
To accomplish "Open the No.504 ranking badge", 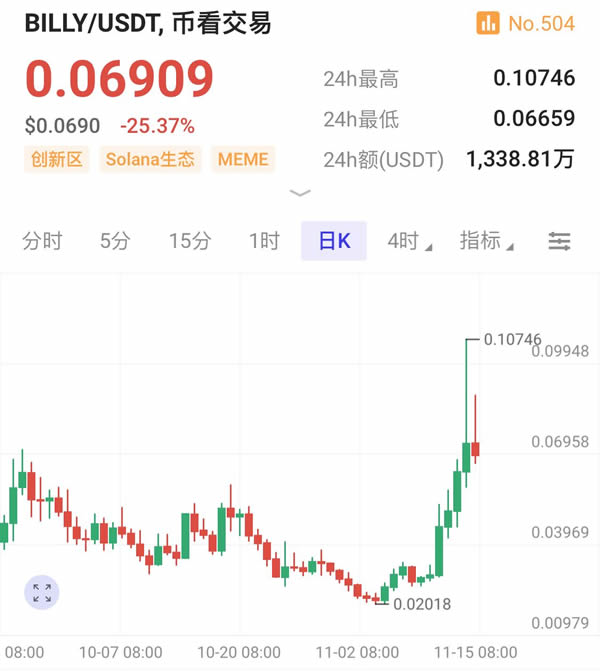I will click(526, 23).
